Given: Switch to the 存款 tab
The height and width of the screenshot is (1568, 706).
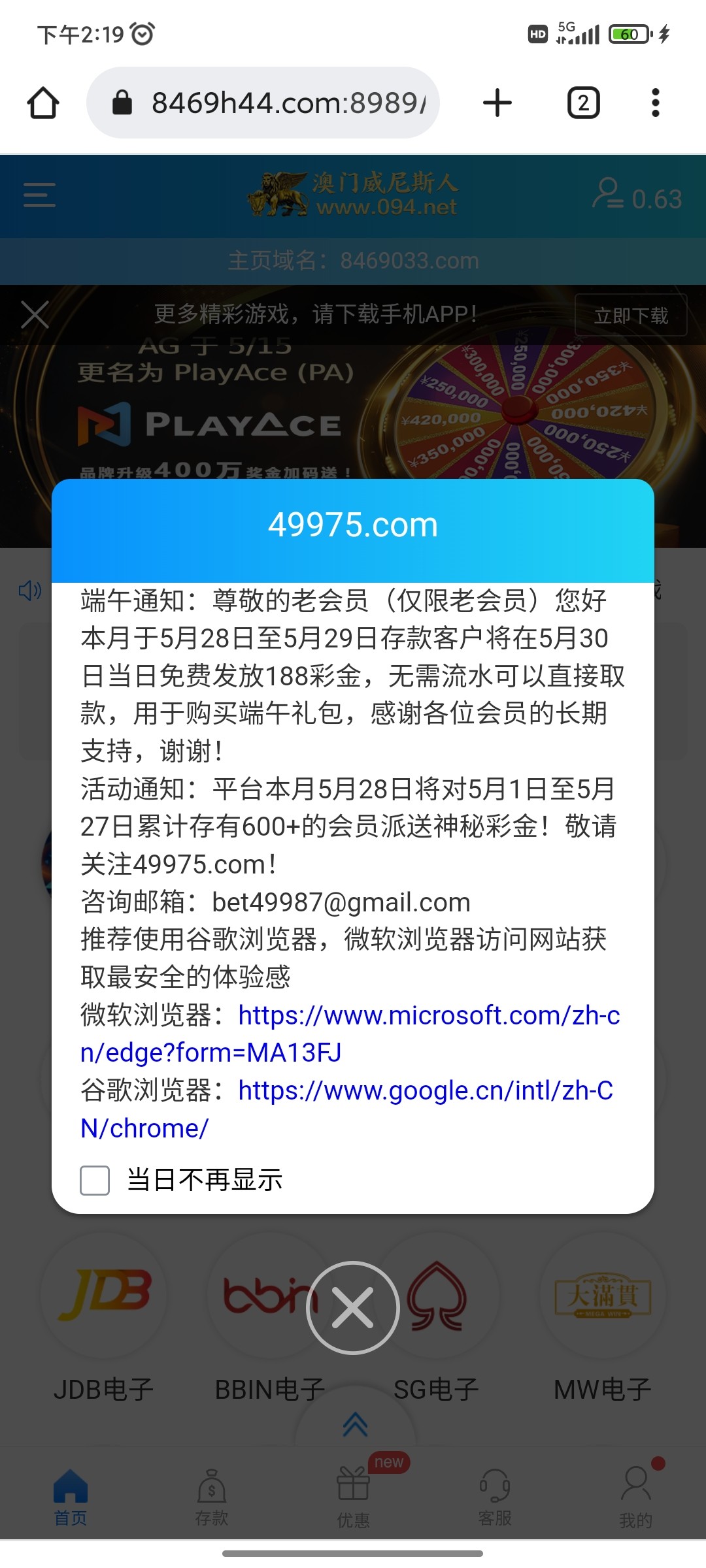Looking at the screenshot, I should coord(212,1496).
